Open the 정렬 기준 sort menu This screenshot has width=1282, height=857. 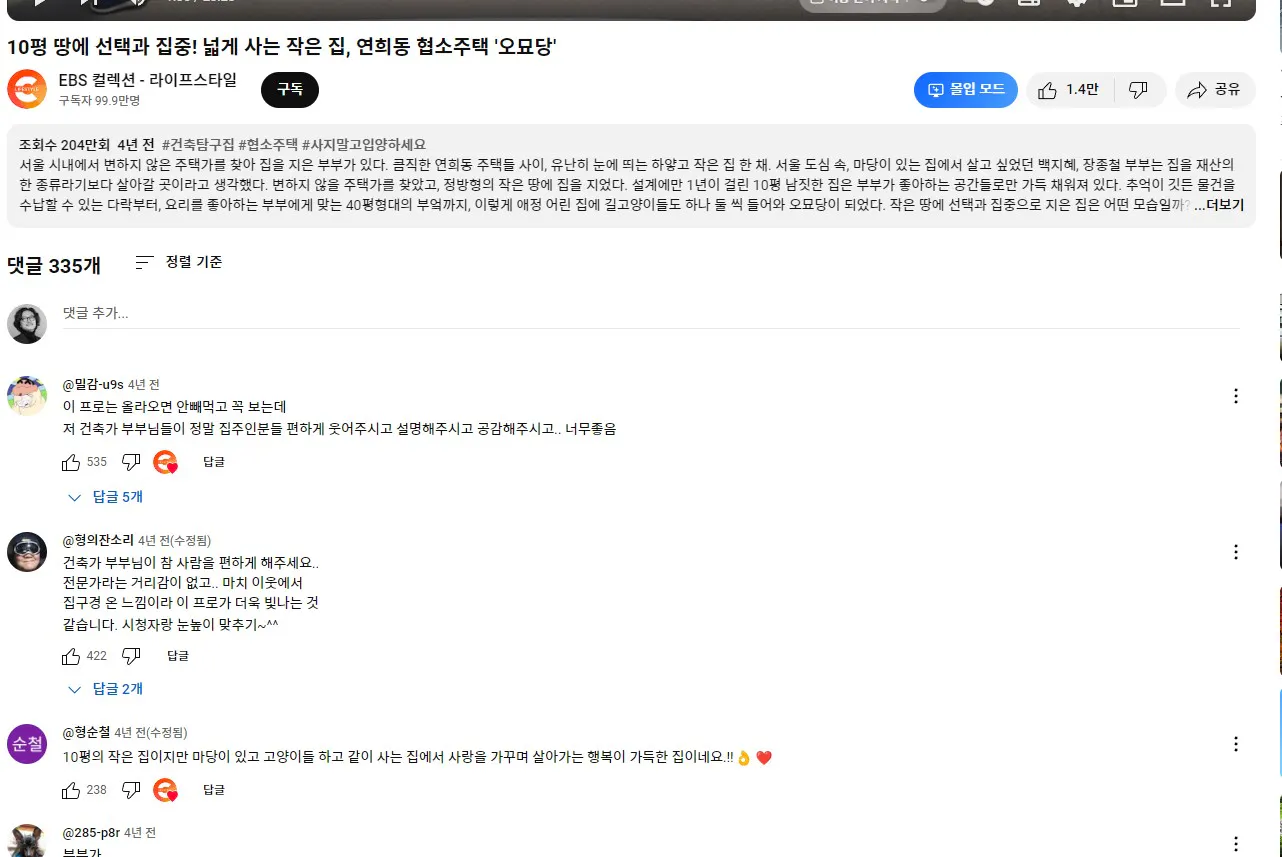(179, 262)
